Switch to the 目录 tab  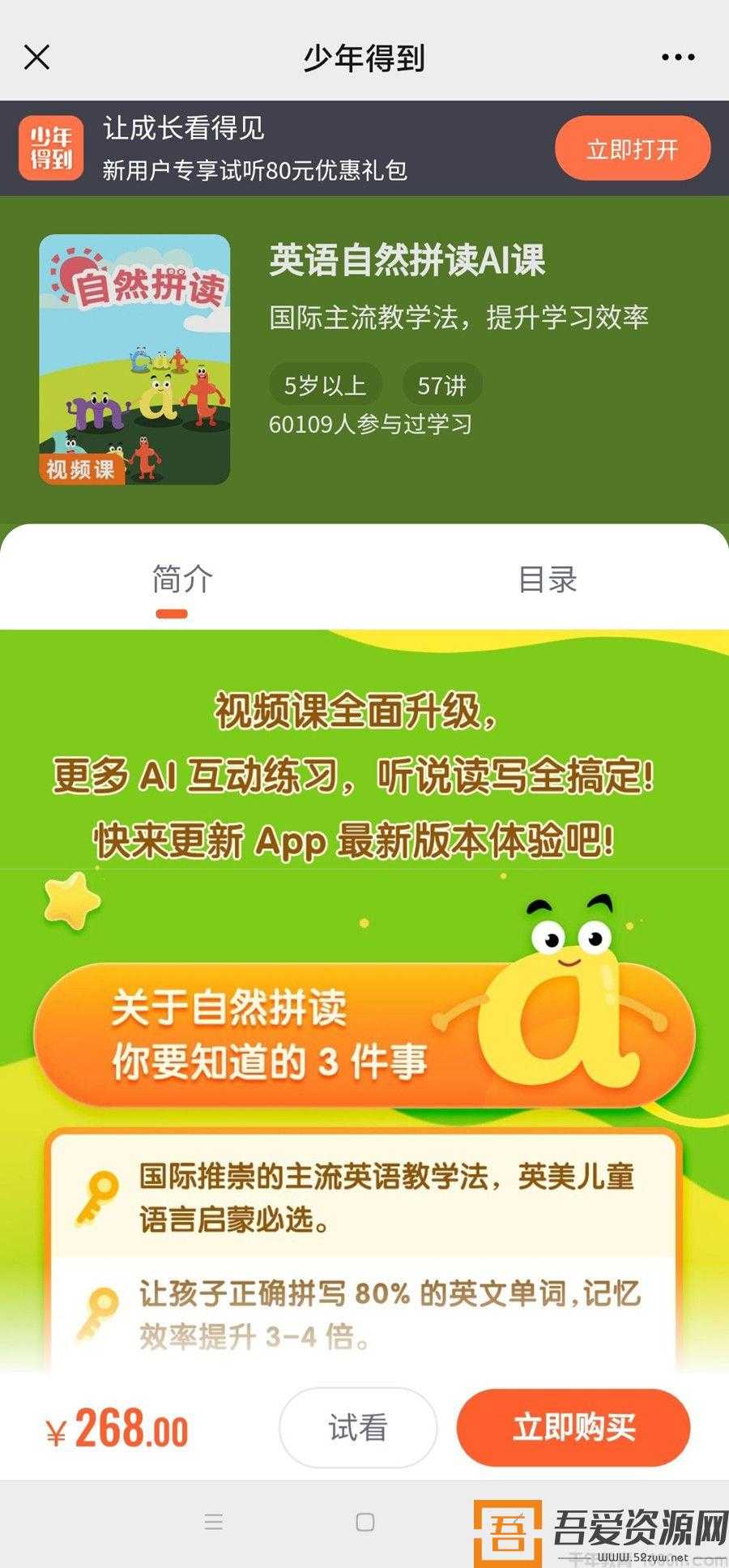(x=548, y=579)
